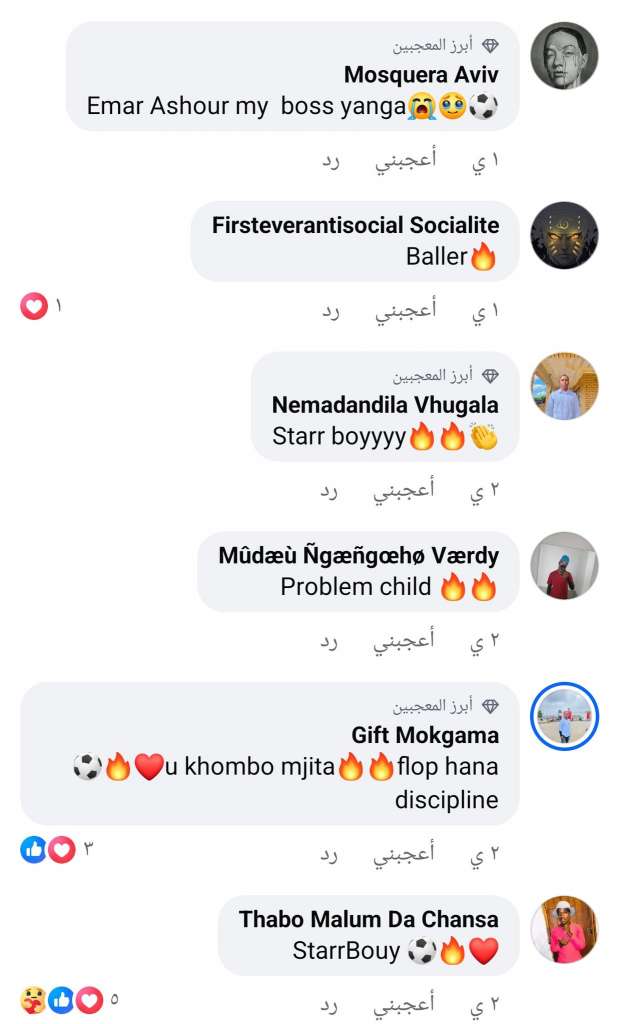The height and width of the screenshot is (1024, 620).
Task: Open Gift Mokgama's story avatar
Action: pyautogui.click(x=564, y=716)
